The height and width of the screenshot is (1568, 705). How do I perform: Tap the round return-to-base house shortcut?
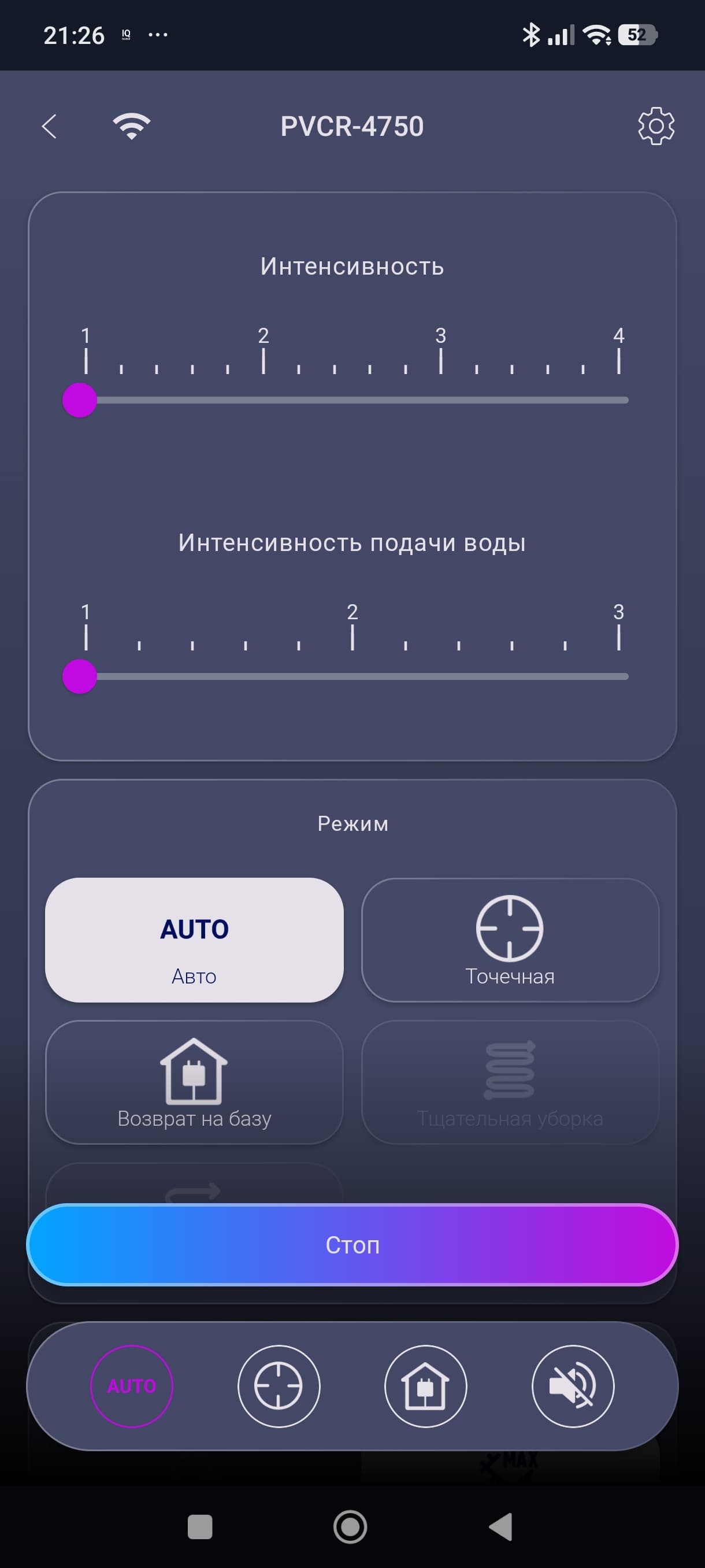coord(426,1386)
